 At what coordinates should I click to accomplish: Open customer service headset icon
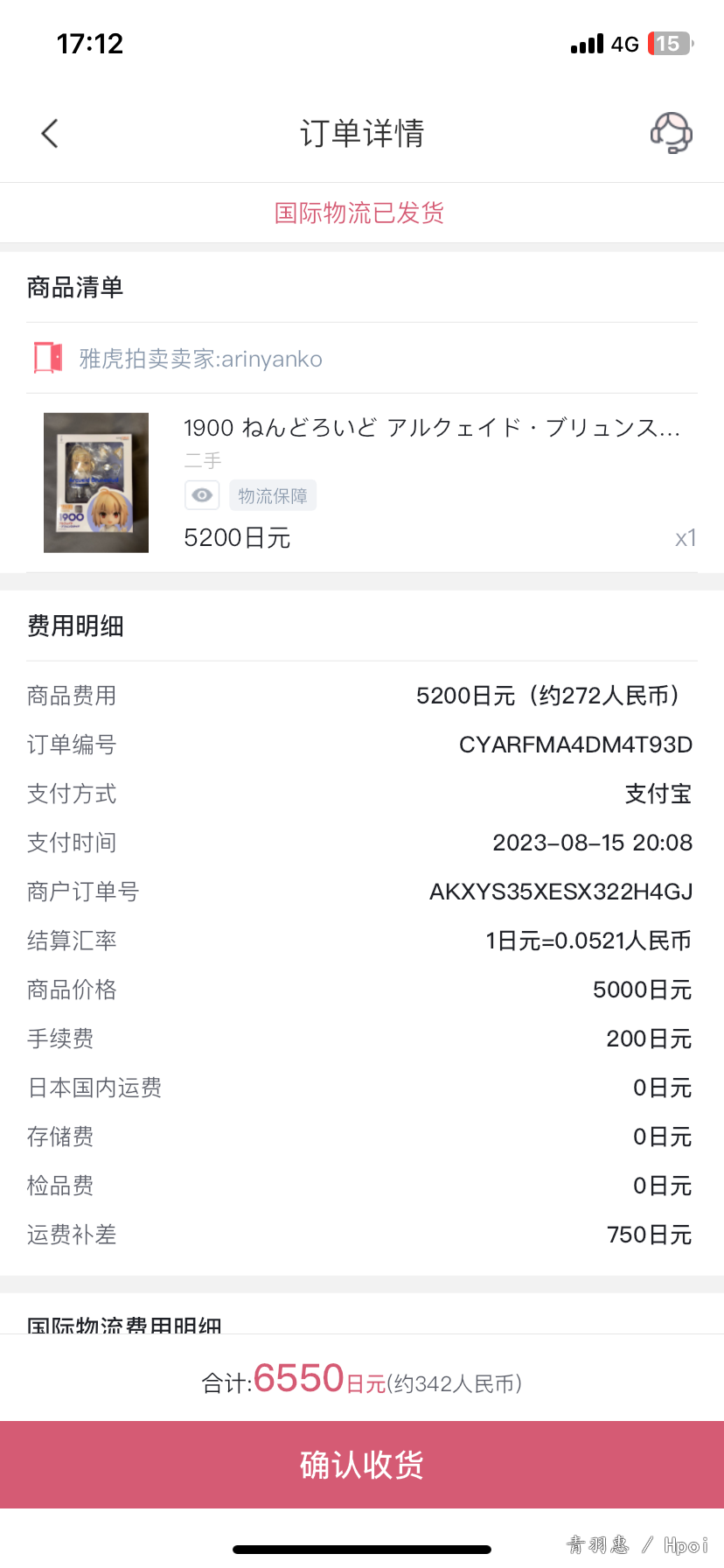(x=671, y=133)
